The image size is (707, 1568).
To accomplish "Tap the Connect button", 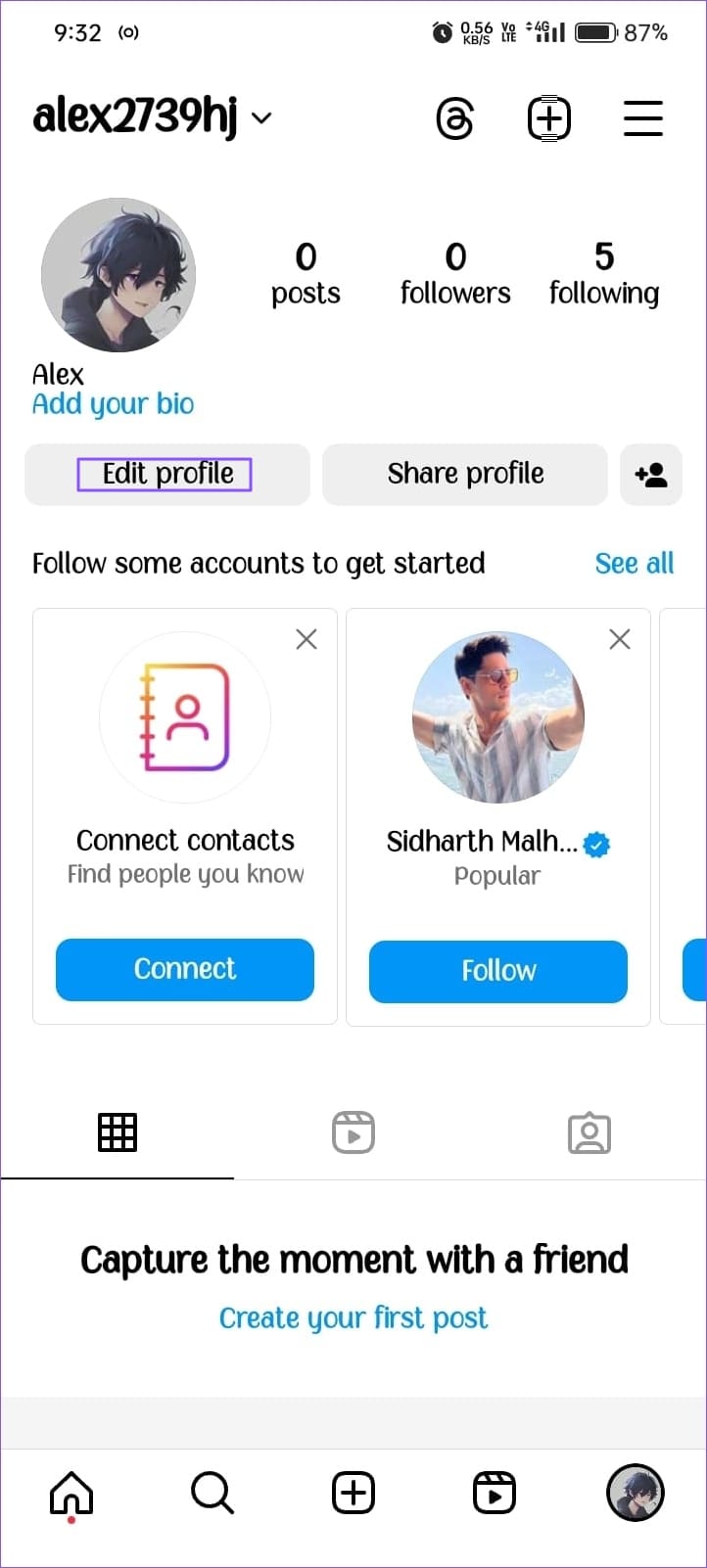I will coord(185,969).
